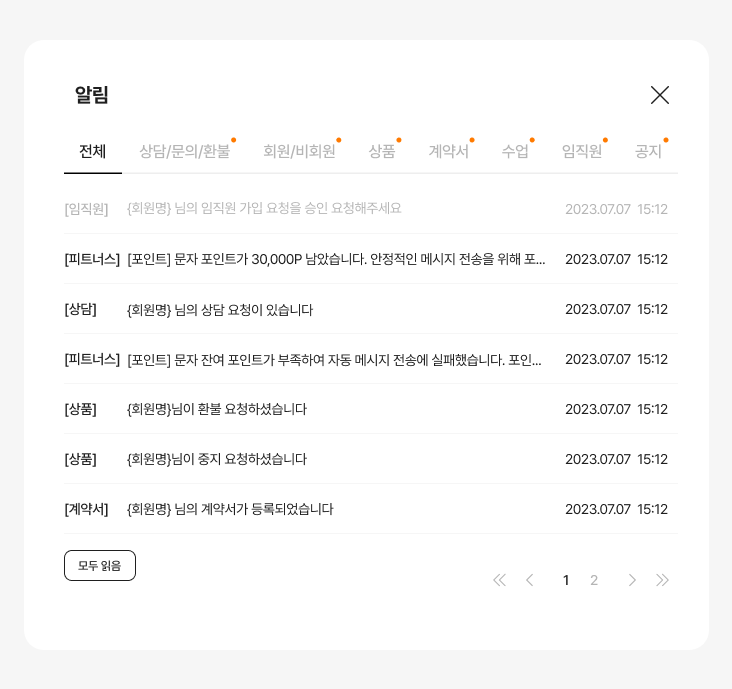Open the 임직원 가입 요청 승인 notification

pyautogui.click(x=371, y=209)
